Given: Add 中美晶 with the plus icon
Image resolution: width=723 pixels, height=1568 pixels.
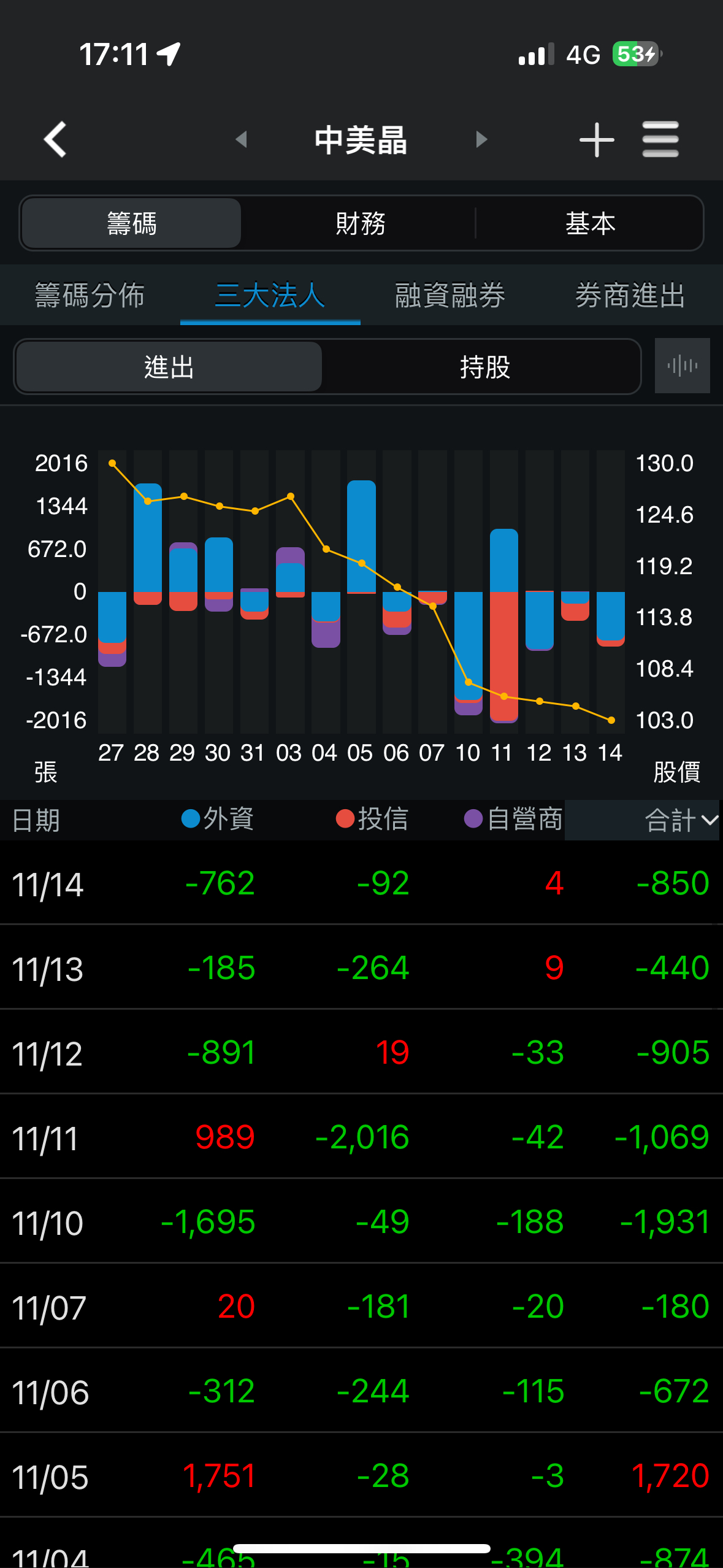Looking at the screenshot, I should [596, 139].
